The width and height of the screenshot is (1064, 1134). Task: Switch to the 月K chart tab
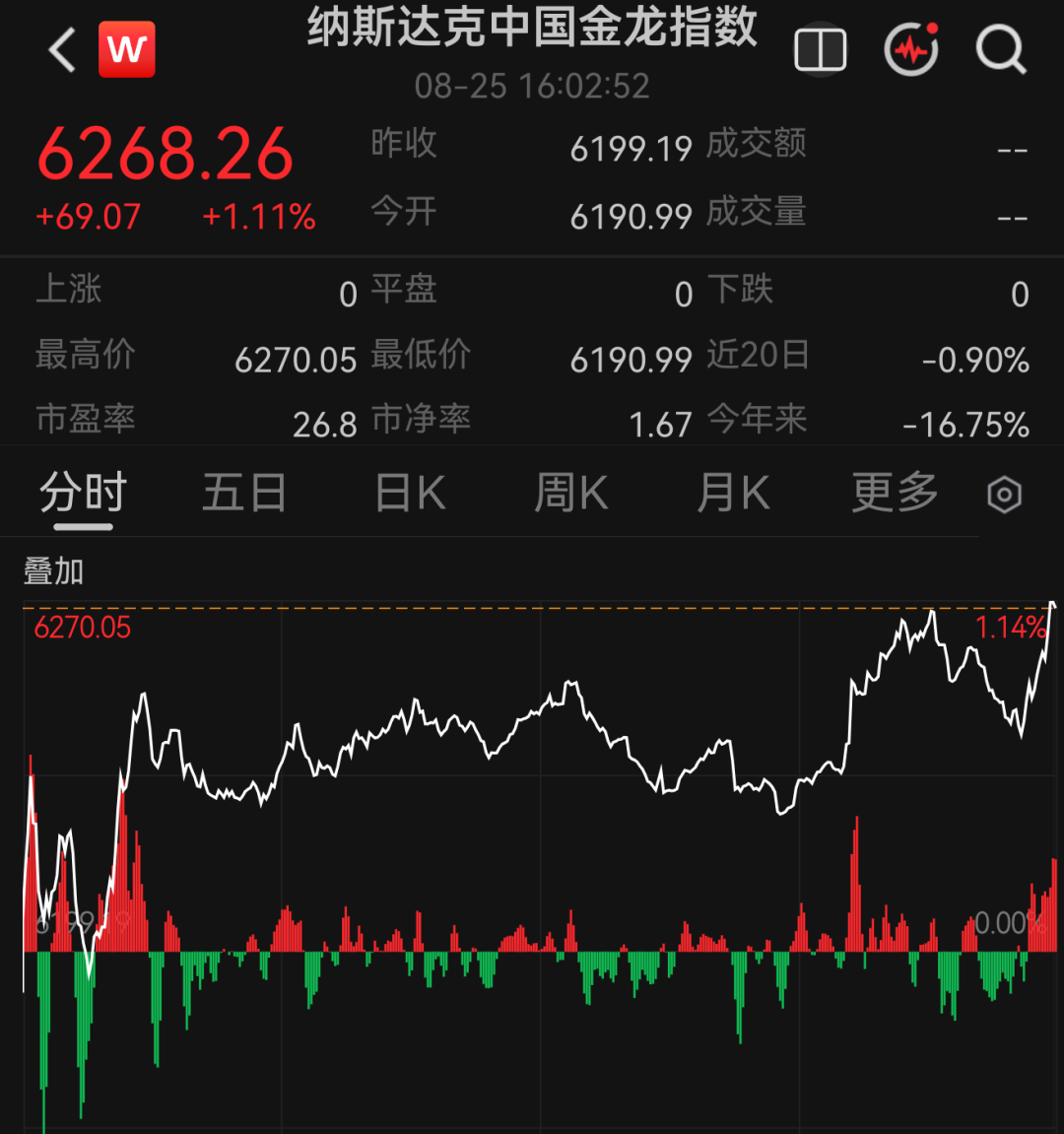click(733, 494)
